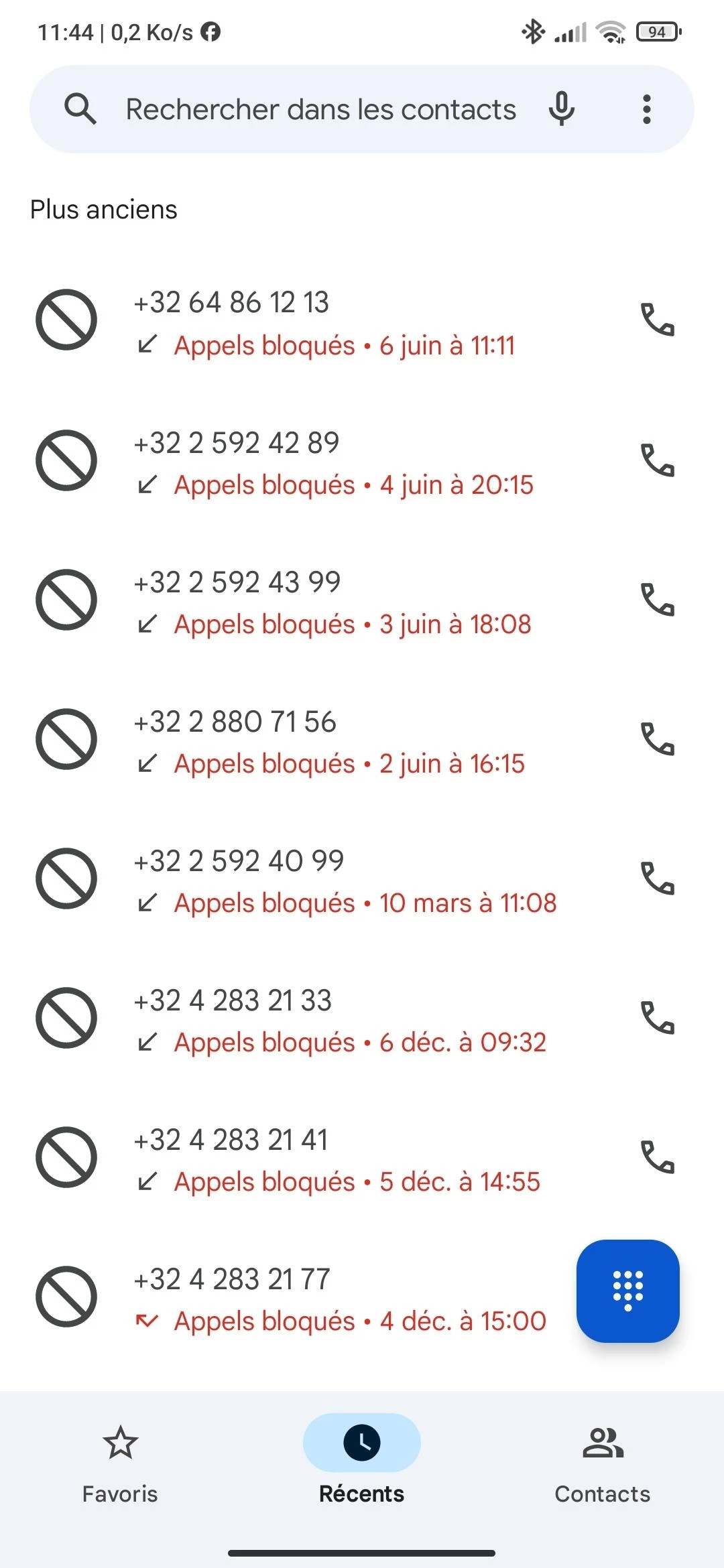Screen dimensions: 724x1568
Task: Open the dial pad
Action: (627, 1291)
